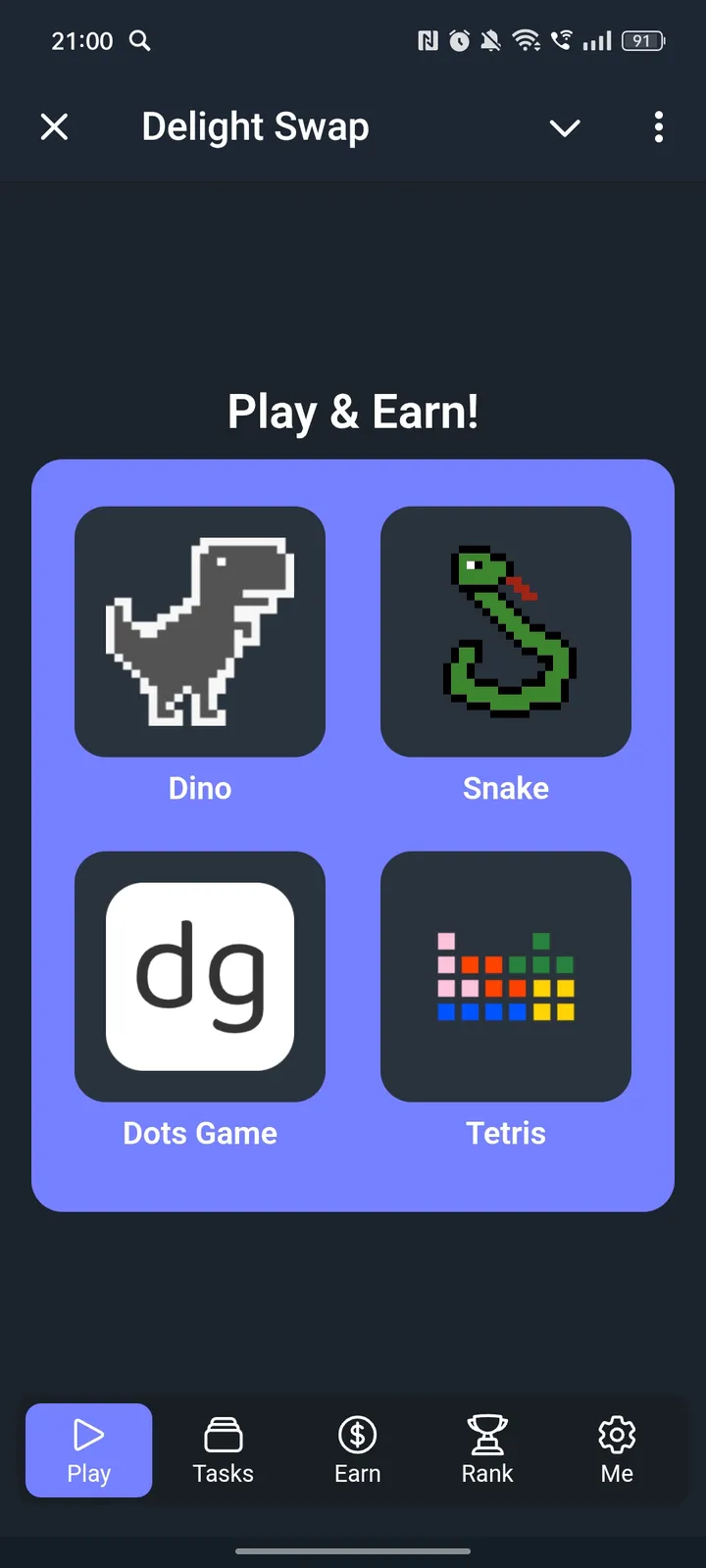This screenshot has height=1568, width=706.
Task: Open the three-dot overflow menu
Action: click(658, 127)
